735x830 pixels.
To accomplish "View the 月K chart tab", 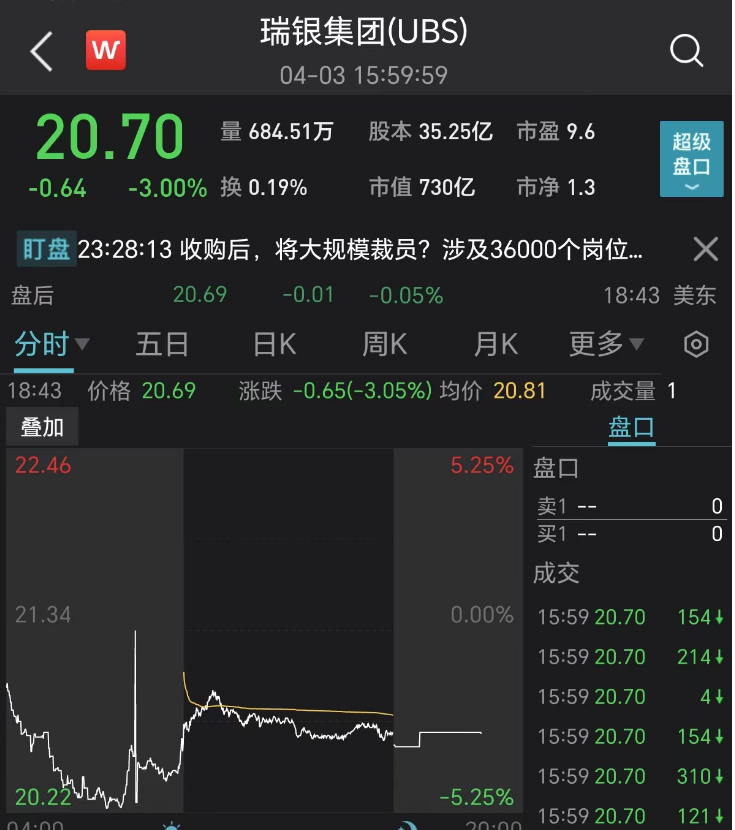I will point(495,345).
